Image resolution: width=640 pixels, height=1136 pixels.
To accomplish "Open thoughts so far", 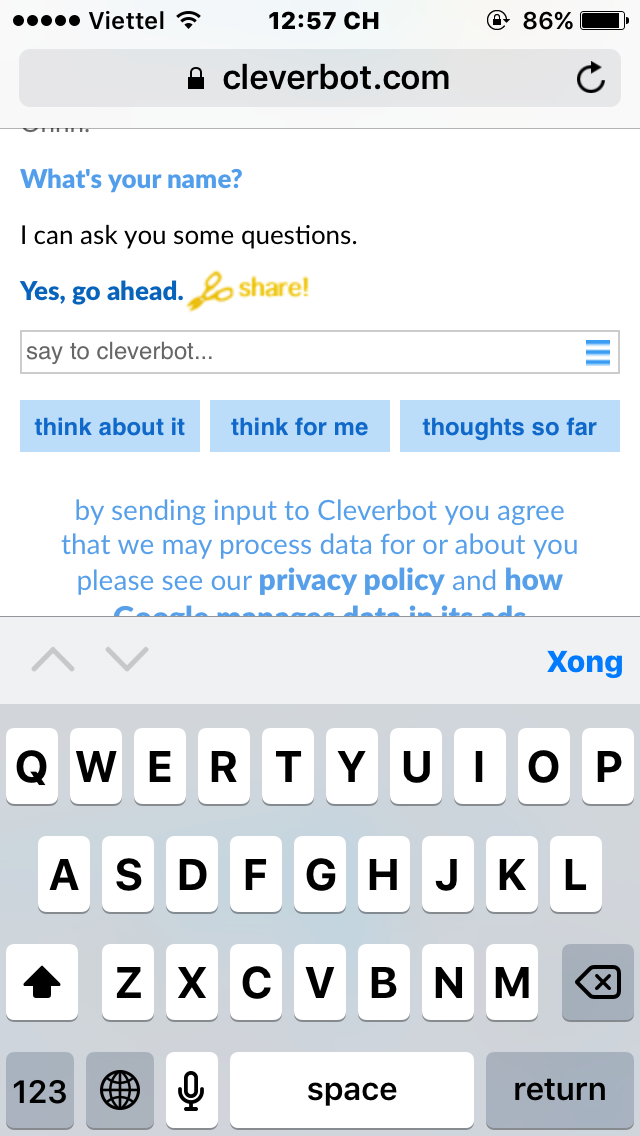I will pyautogui.click(x=510, y=426).
